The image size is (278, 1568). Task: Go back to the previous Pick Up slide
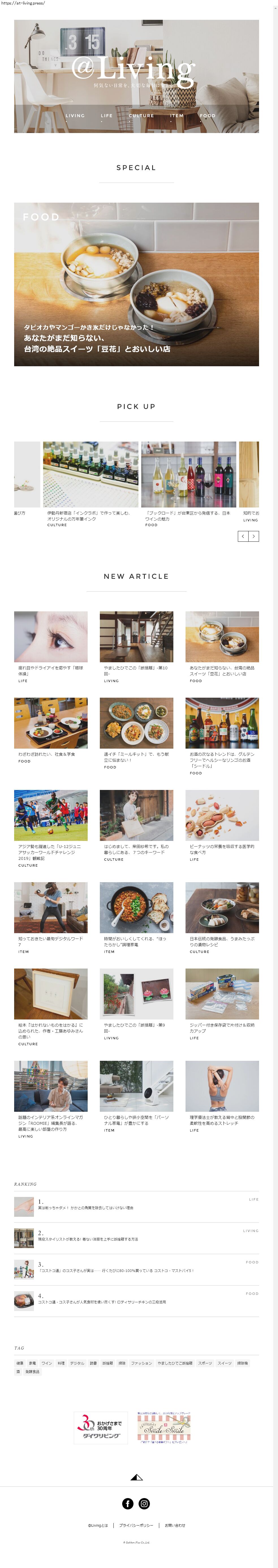pos(243,536)
